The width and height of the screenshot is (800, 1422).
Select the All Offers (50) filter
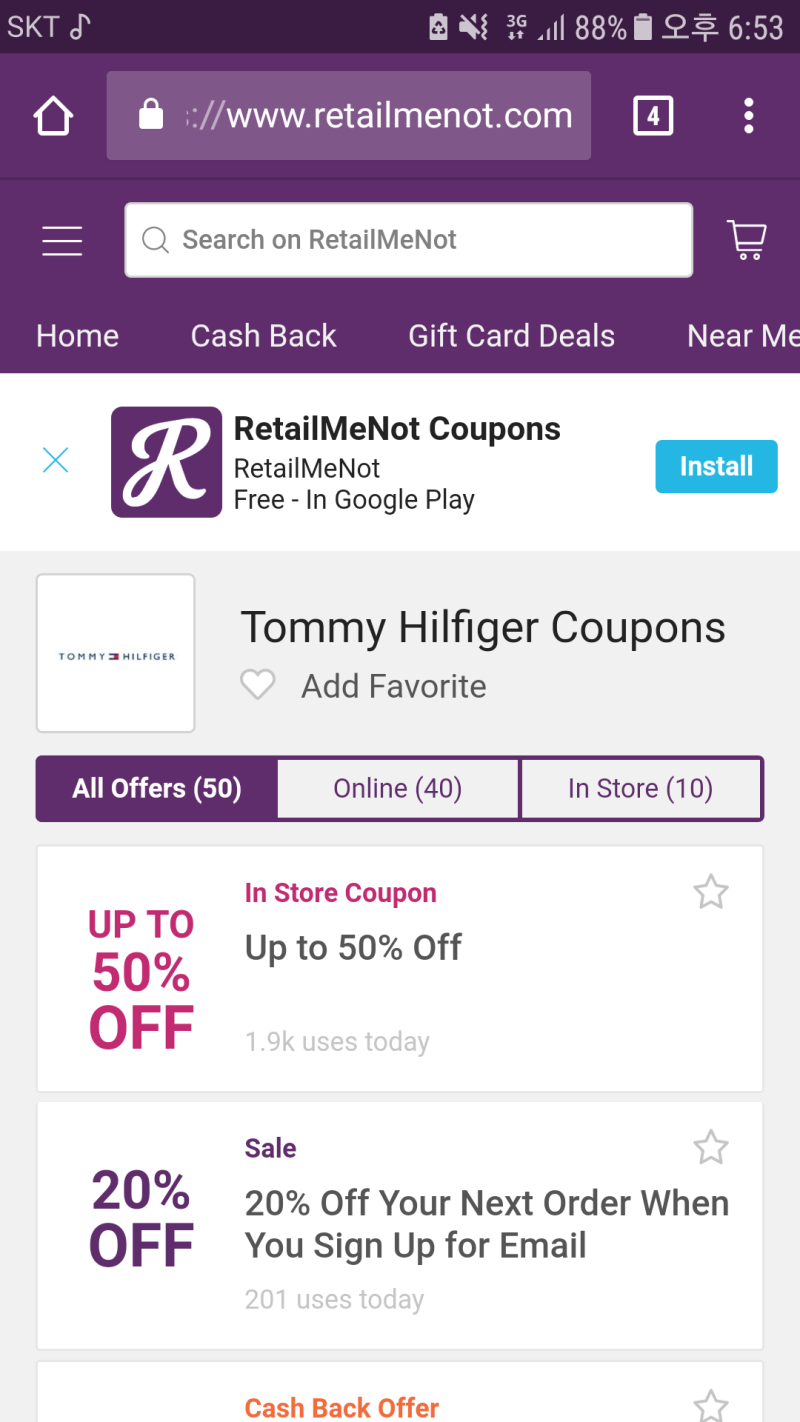pos(157,789)
